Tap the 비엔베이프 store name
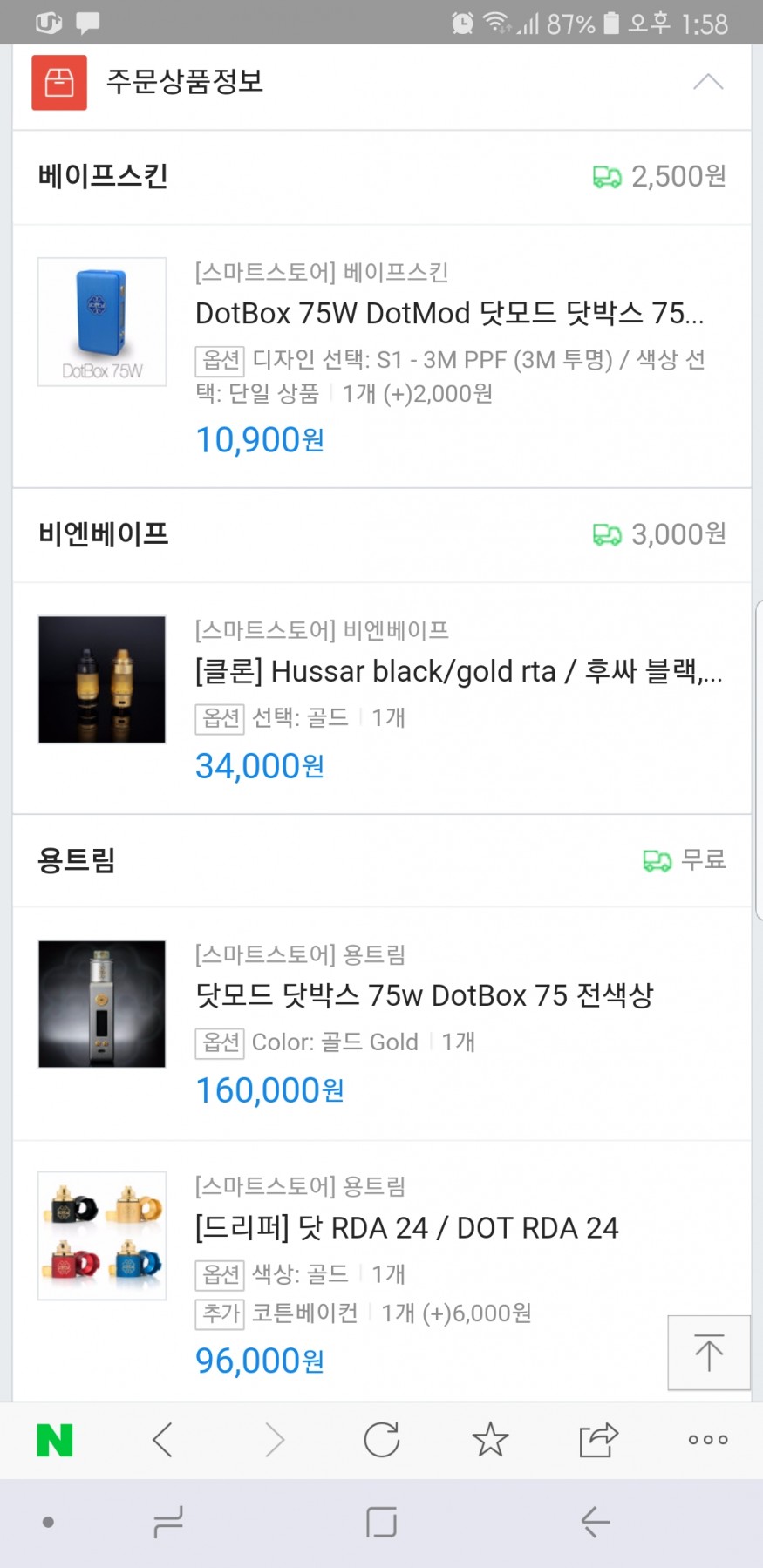Image resolution: width=763 pixels, height=1568 pixels. 103,533
